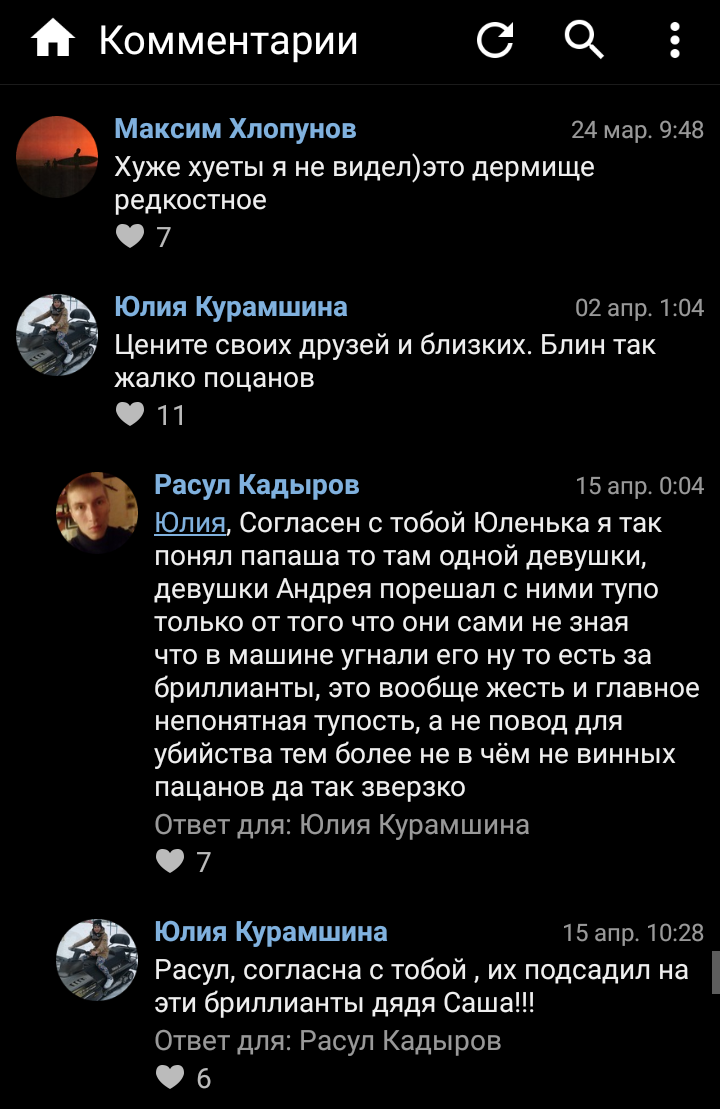Open the overflow menu
Viewport: 720px width, 1109px height.
pos(675,41)
